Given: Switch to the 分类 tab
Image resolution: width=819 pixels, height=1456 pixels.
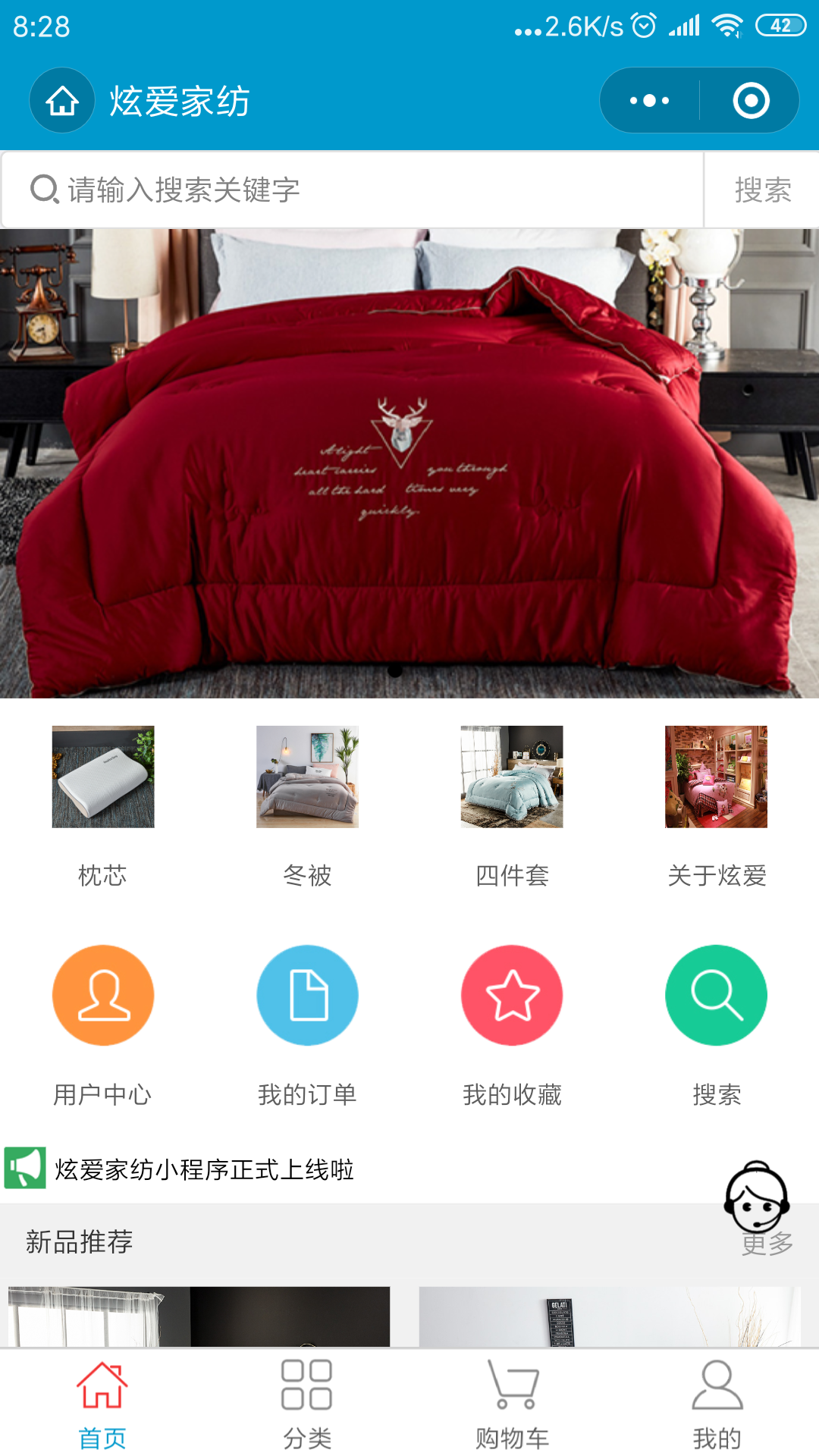Looking at the screenshot, I should tap(307, 1404).
